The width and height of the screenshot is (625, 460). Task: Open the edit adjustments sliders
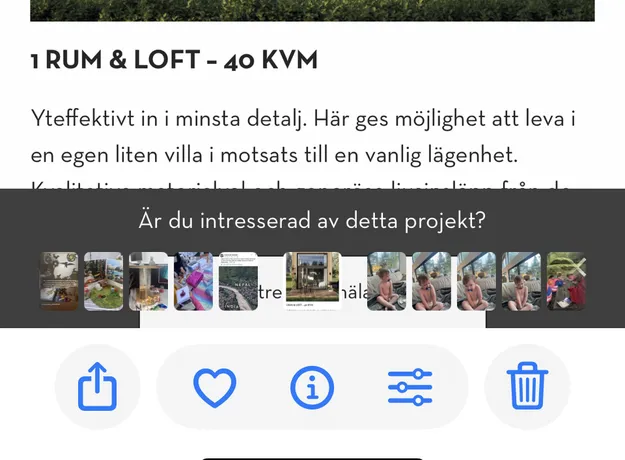[410, 387]
